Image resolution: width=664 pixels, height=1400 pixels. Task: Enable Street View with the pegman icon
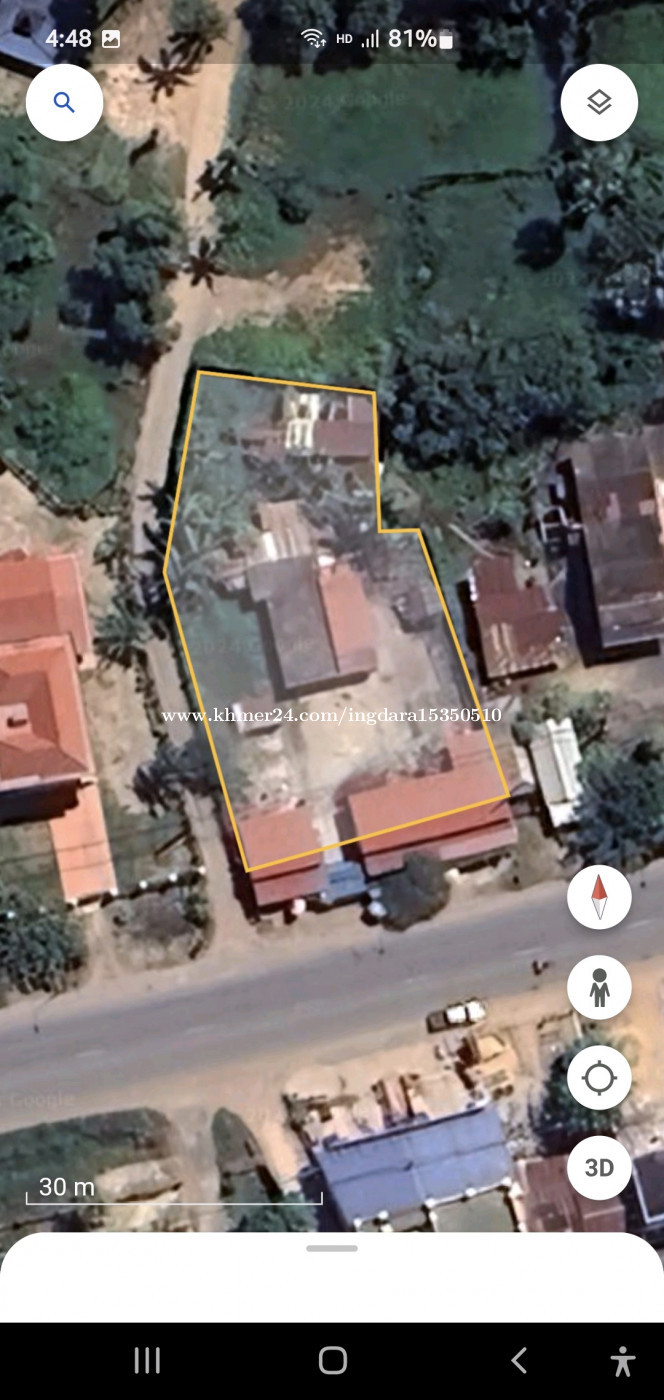click(599, 988)
